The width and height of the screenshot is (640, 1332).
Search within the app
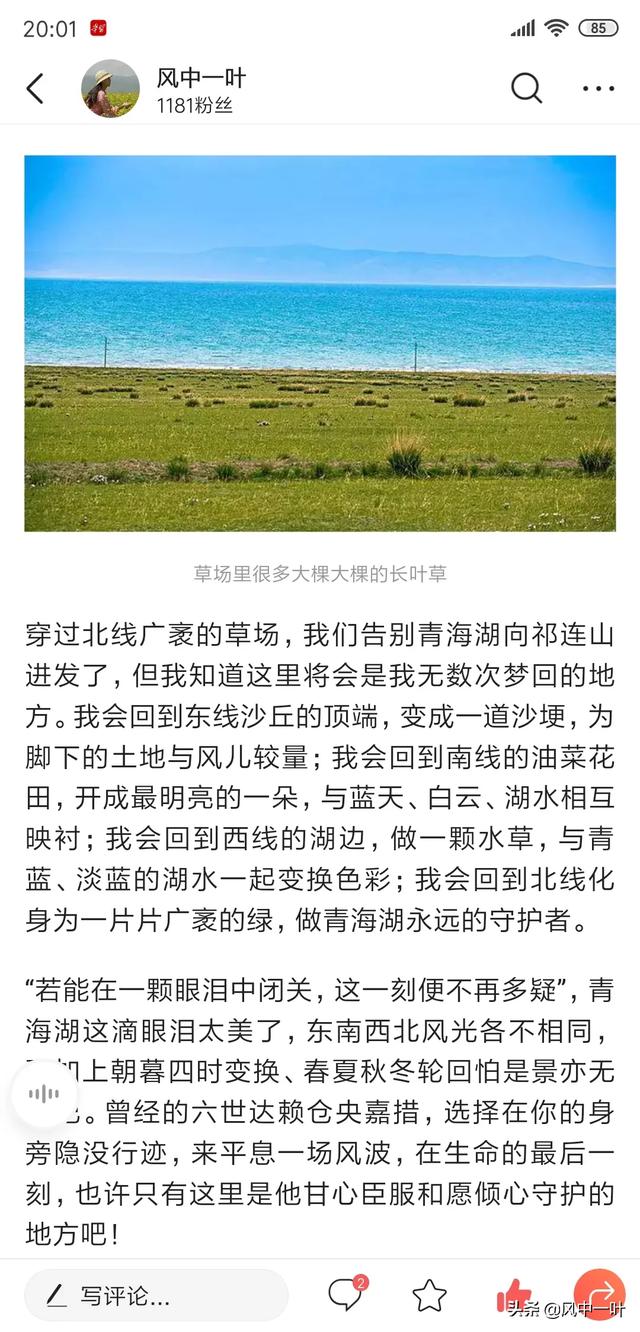tap(526, 89)
